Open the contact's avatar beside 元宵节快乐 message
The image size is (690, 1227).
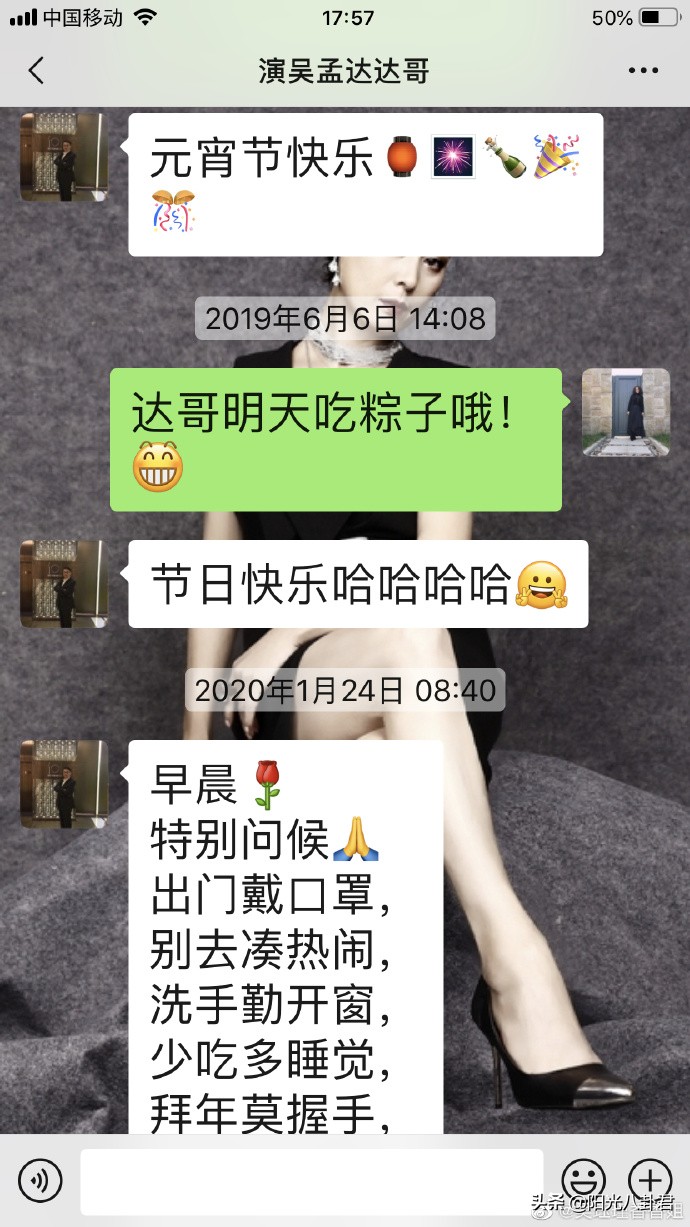click(x=64, y=157)
